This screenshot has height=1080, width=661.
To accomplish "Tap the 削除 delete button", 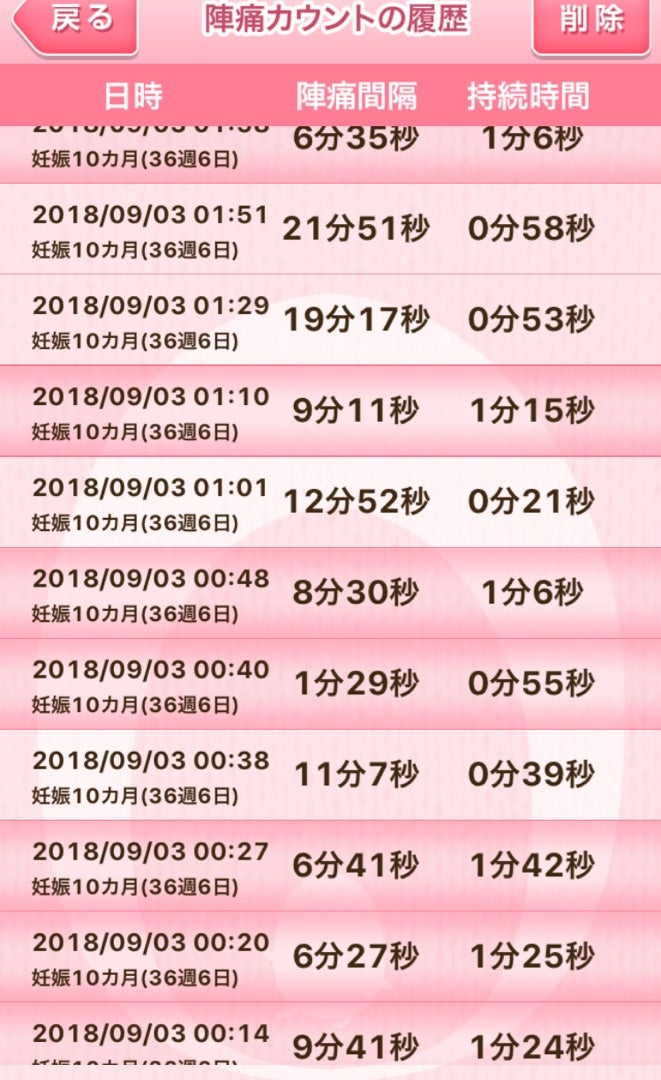I will [x=591, y=24].
